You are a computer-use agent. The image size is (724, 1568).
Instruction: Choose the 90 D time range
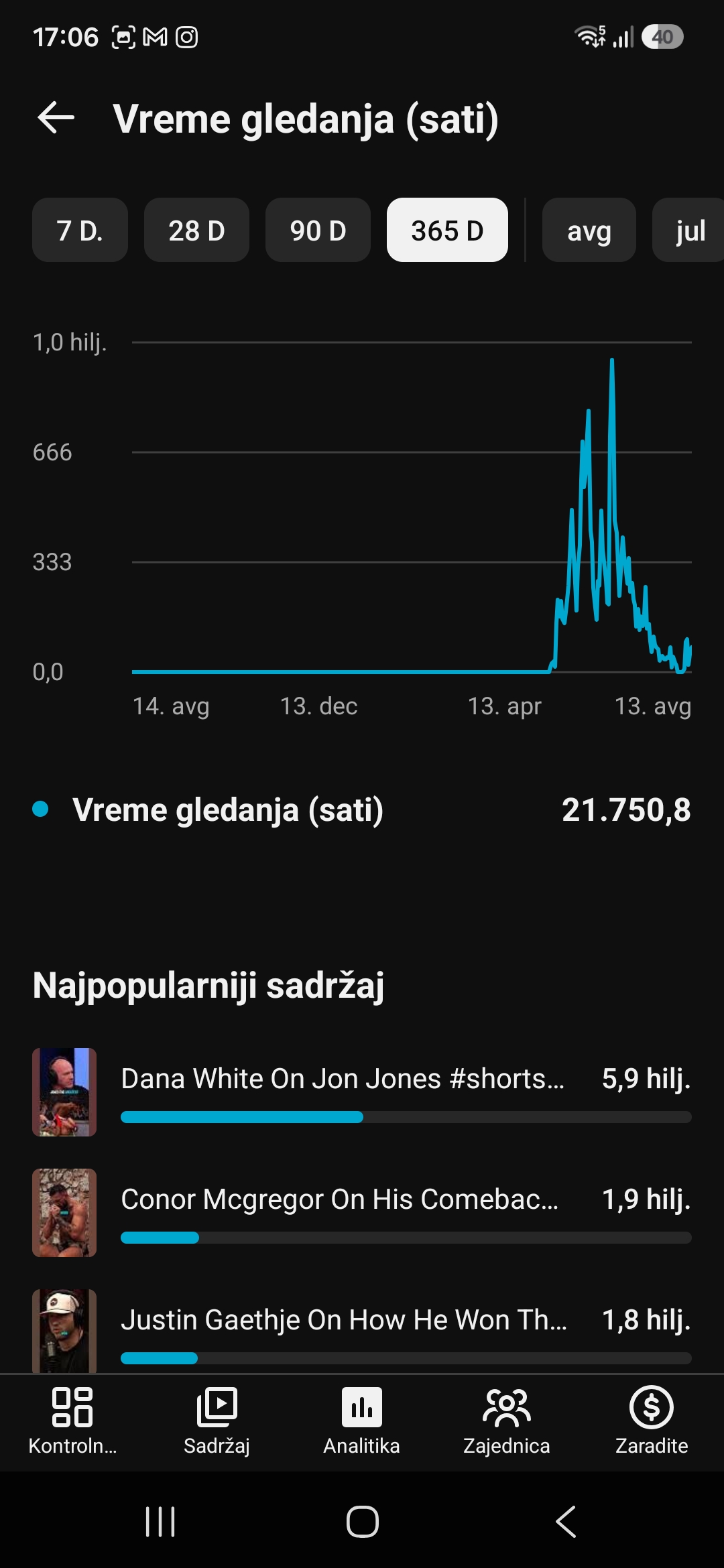(x=318, y=230)
